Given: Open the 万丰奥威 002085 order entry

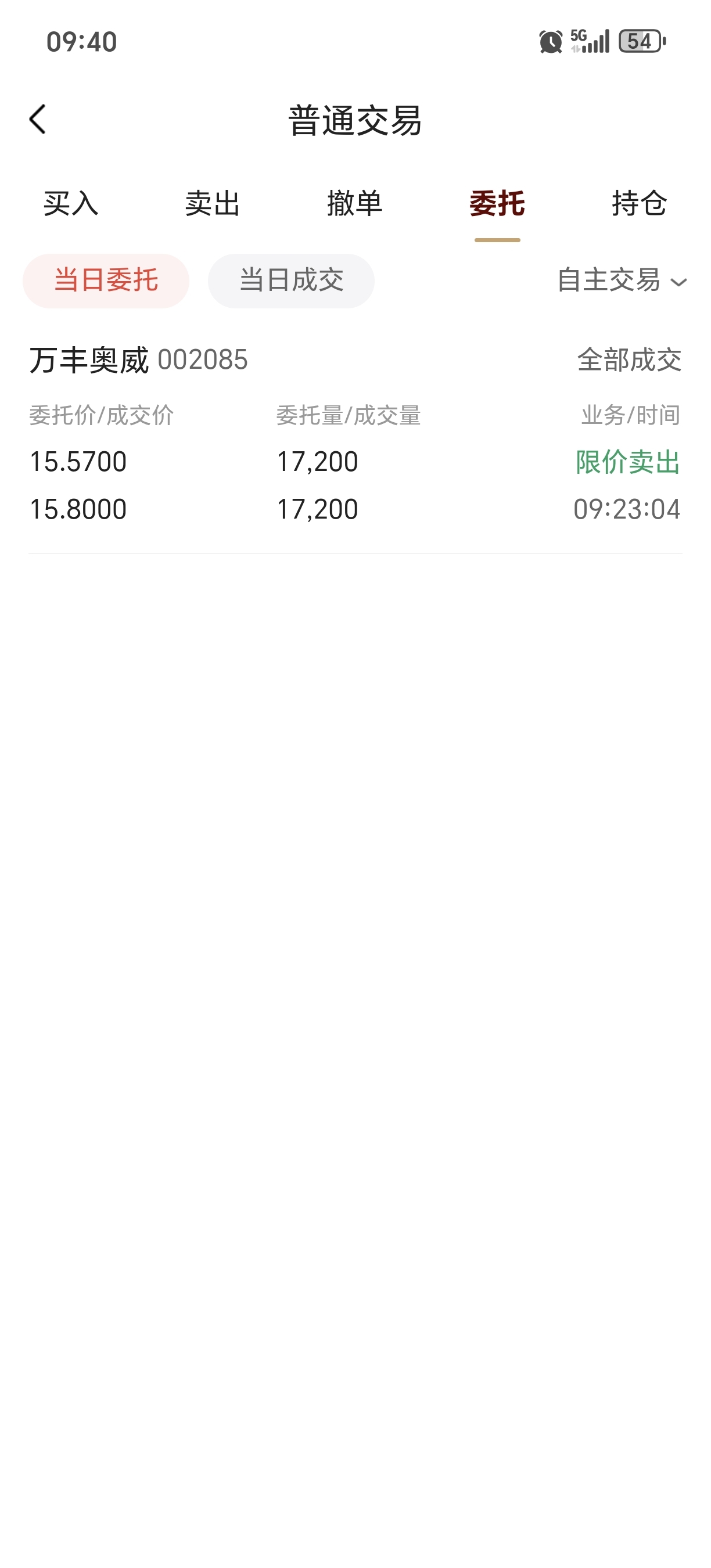Looking at the screenshot, I should tap(355, 432).
